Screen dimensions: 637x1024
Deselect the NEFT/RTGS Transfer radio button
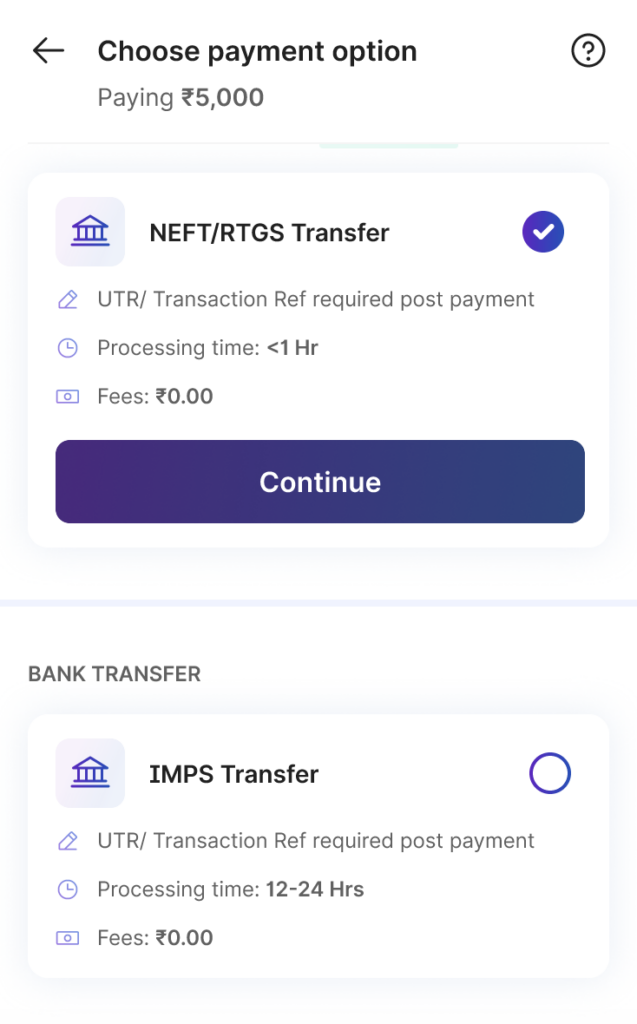[x=543, y=233]
